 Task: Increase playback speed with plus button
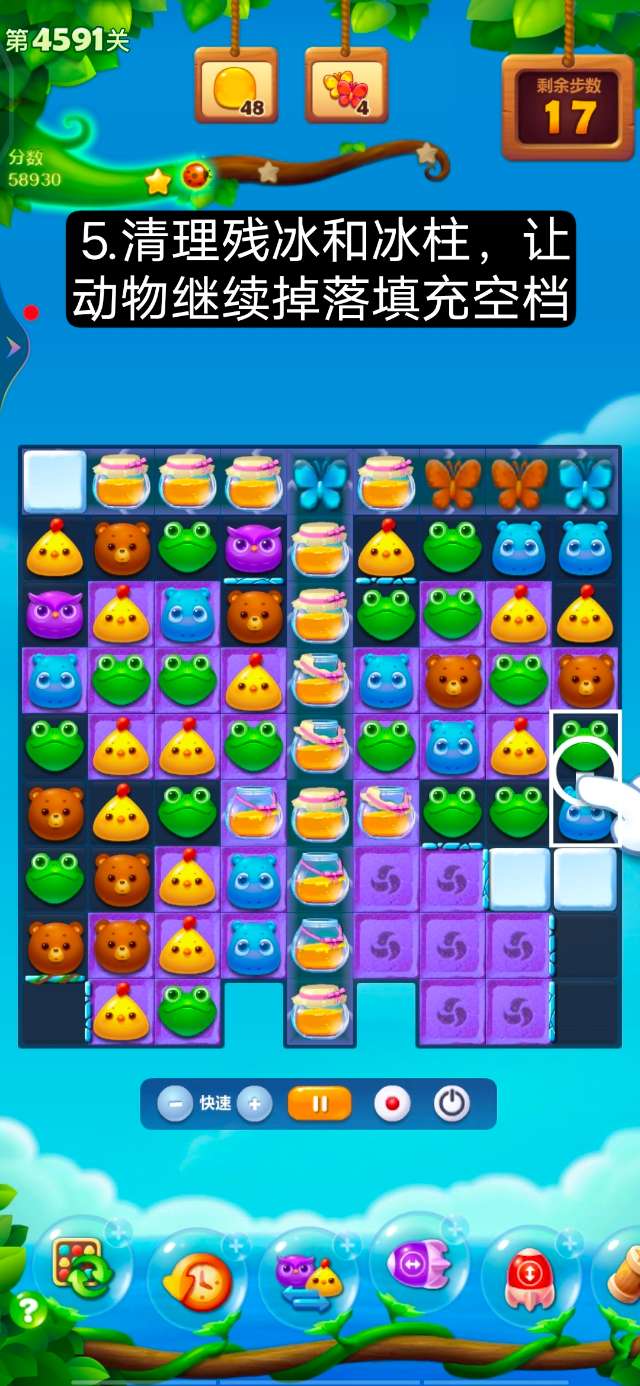[x=254, y=1104]
